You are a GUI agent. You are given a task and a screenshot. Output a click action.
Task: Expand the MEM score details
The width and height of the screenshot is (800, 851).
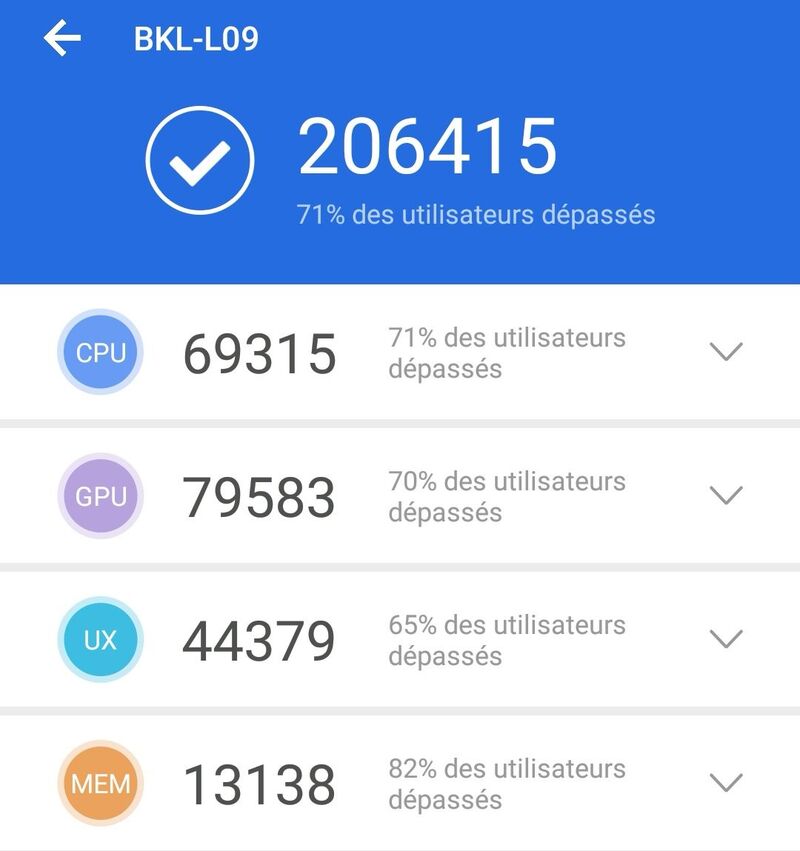[725, 783]
